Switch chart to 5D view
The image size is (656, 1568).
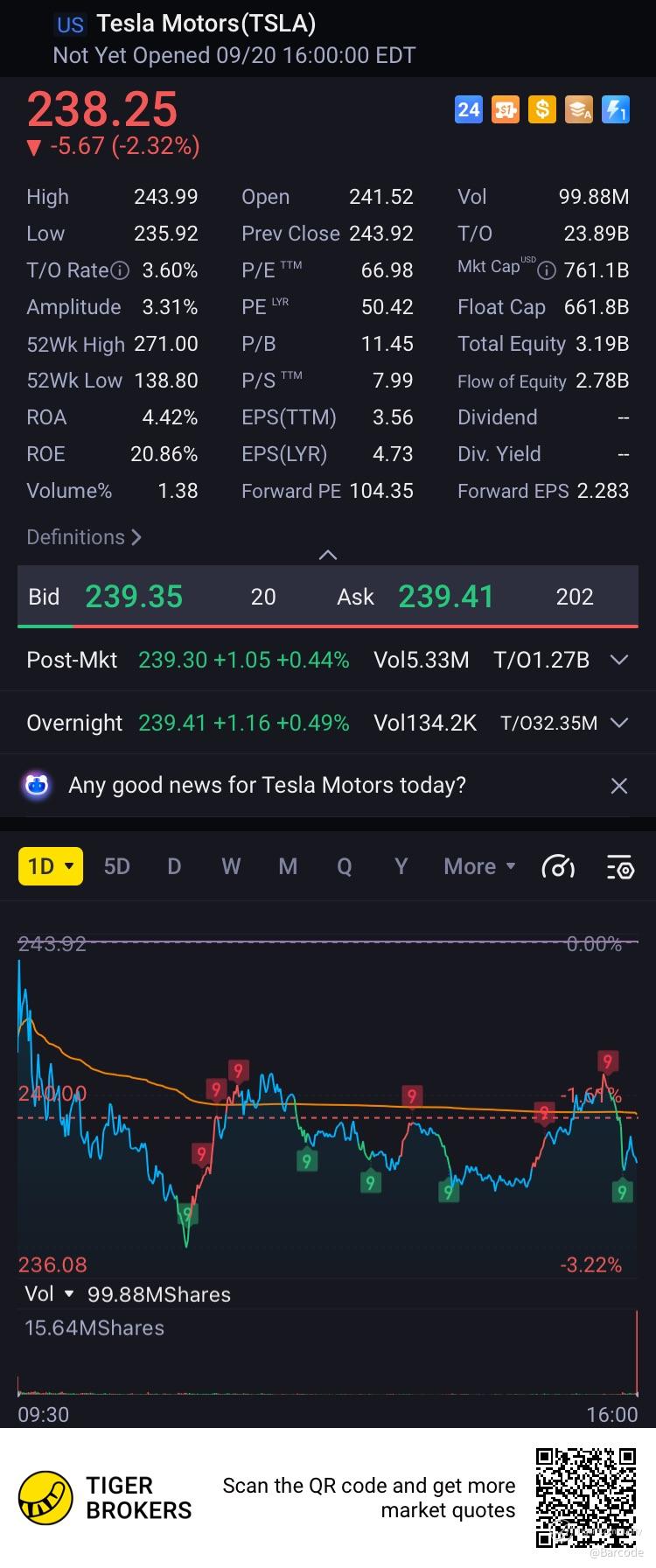(116, 866)
